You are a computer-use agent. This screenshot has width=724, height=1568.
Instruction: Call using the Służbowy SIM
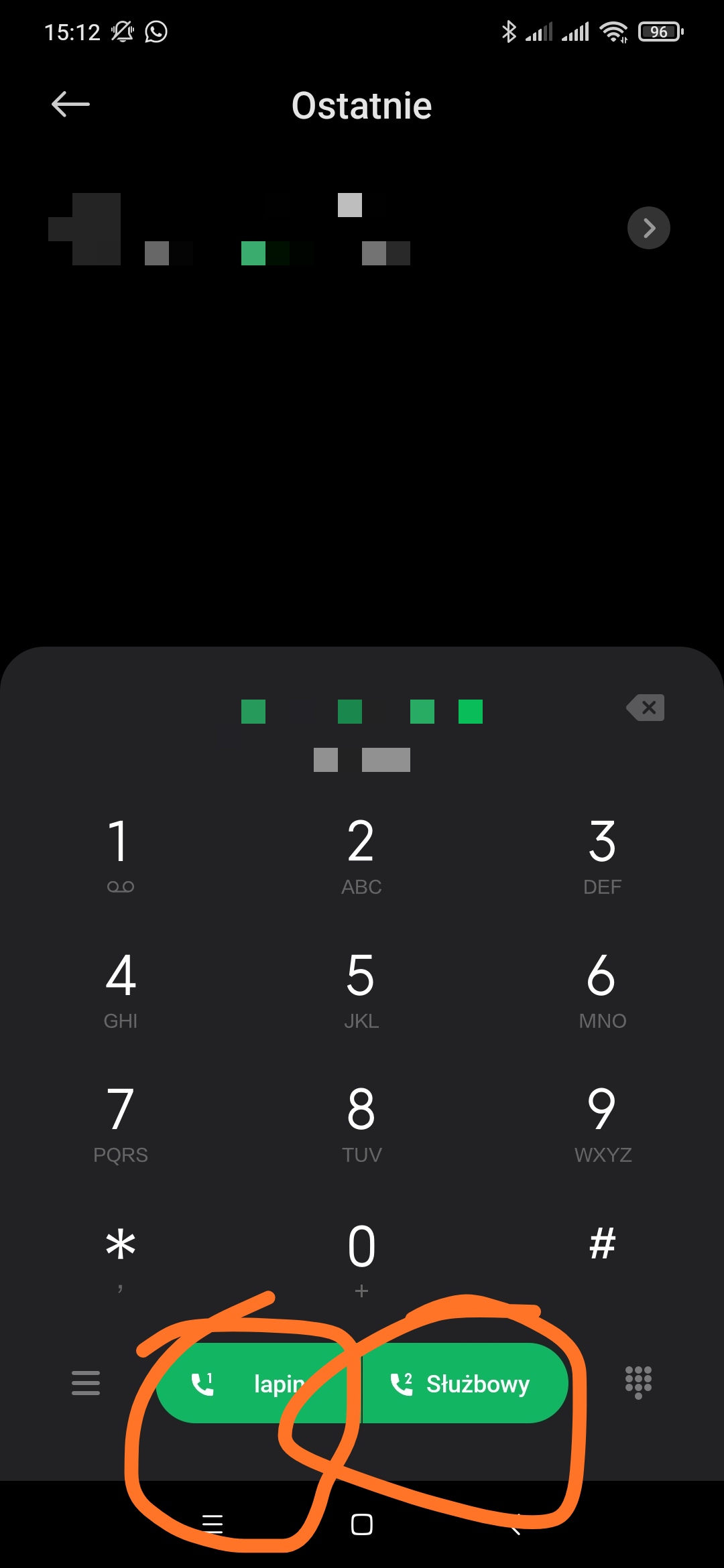coord(465,1383)
